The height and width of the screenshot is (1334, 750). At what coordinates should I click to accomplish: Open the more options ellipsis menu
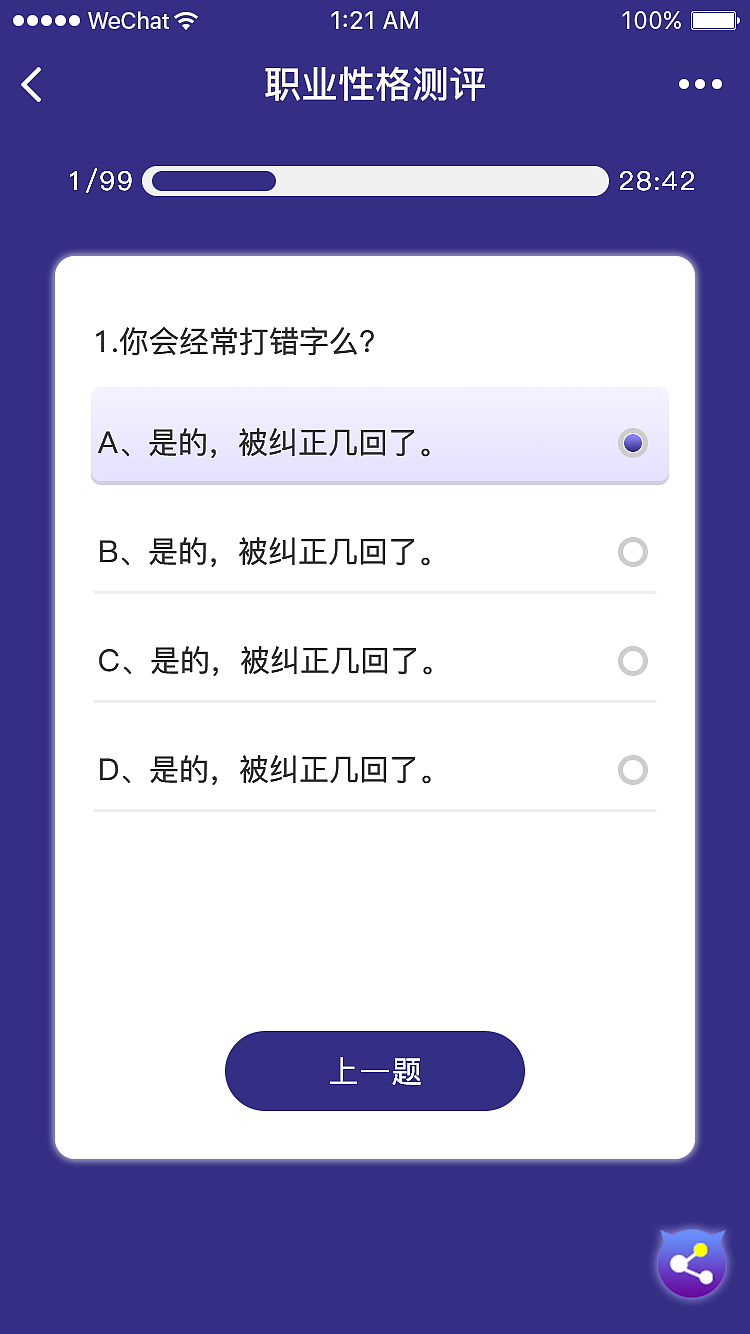pos(700,84)
